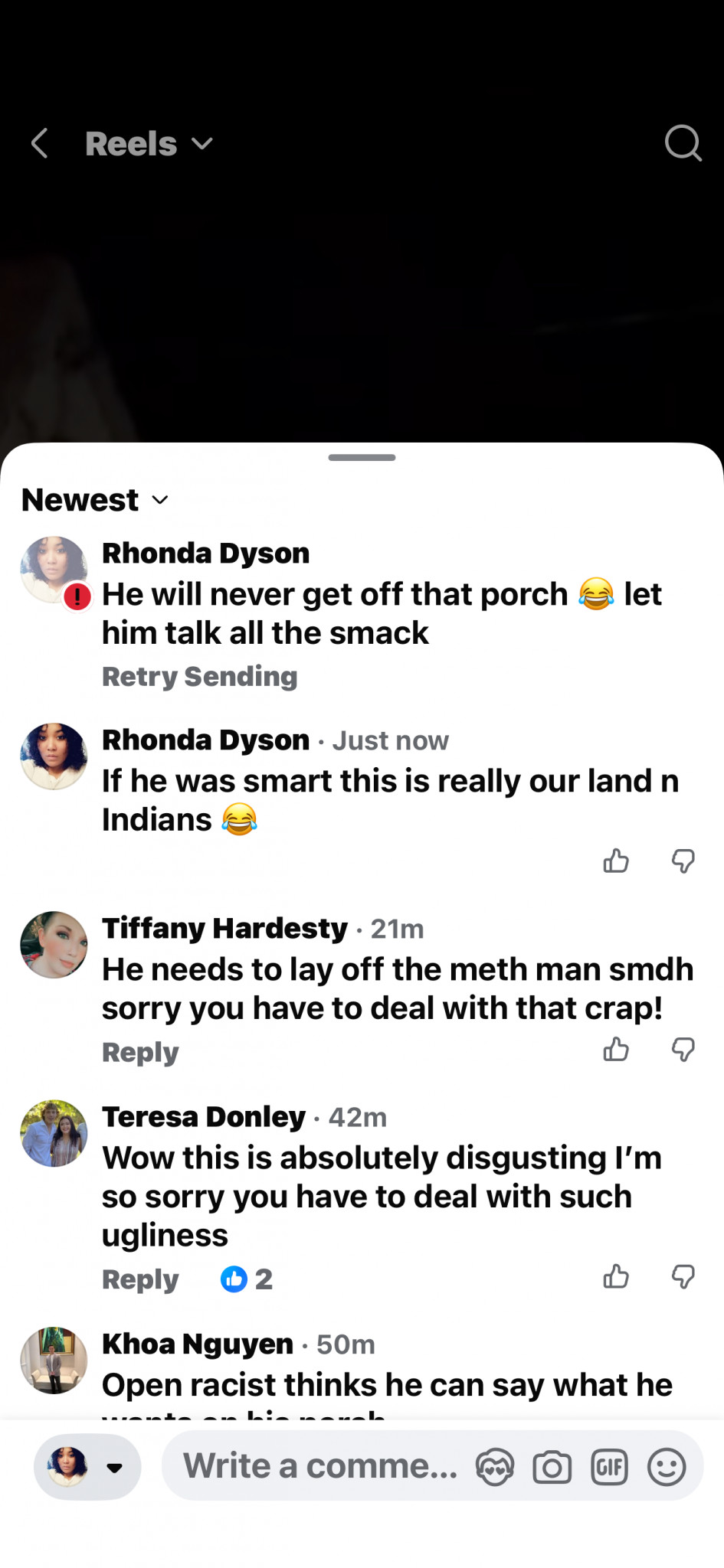Switch the commenting profile
This screenshot has width=724, height=1568.
point(87,1467)
